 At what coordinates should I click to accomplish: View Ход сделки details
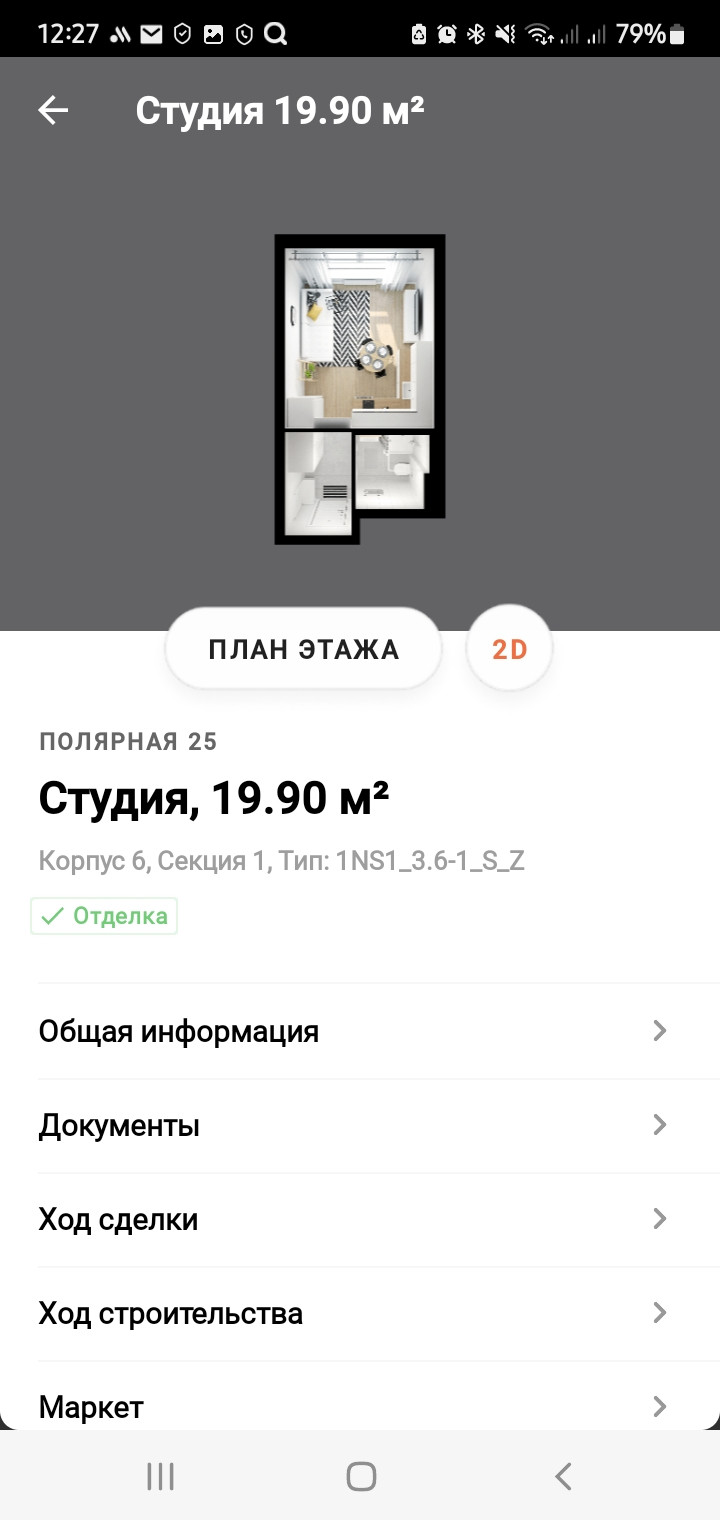click(352, 1219)
